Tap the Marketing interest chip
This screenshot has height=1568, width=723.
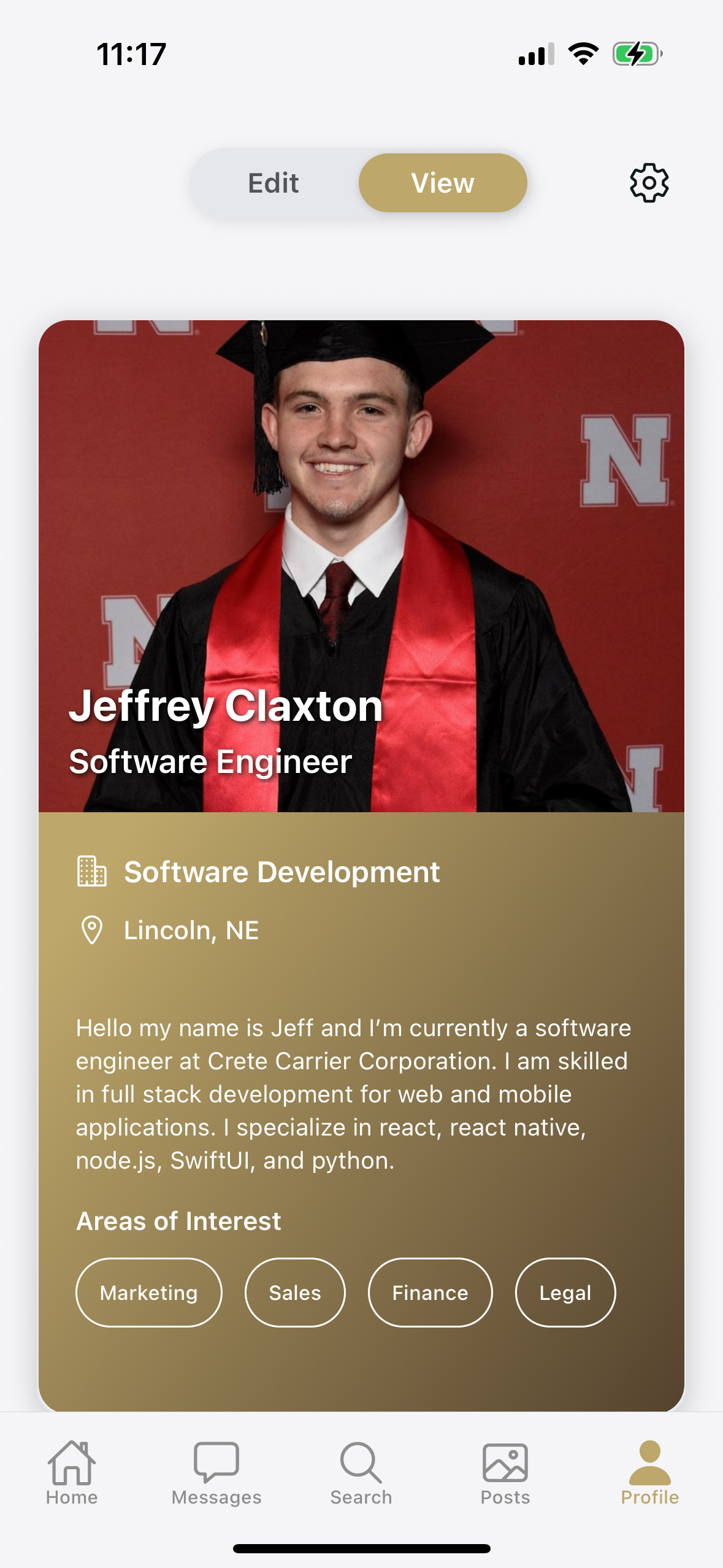[148, 1293]
